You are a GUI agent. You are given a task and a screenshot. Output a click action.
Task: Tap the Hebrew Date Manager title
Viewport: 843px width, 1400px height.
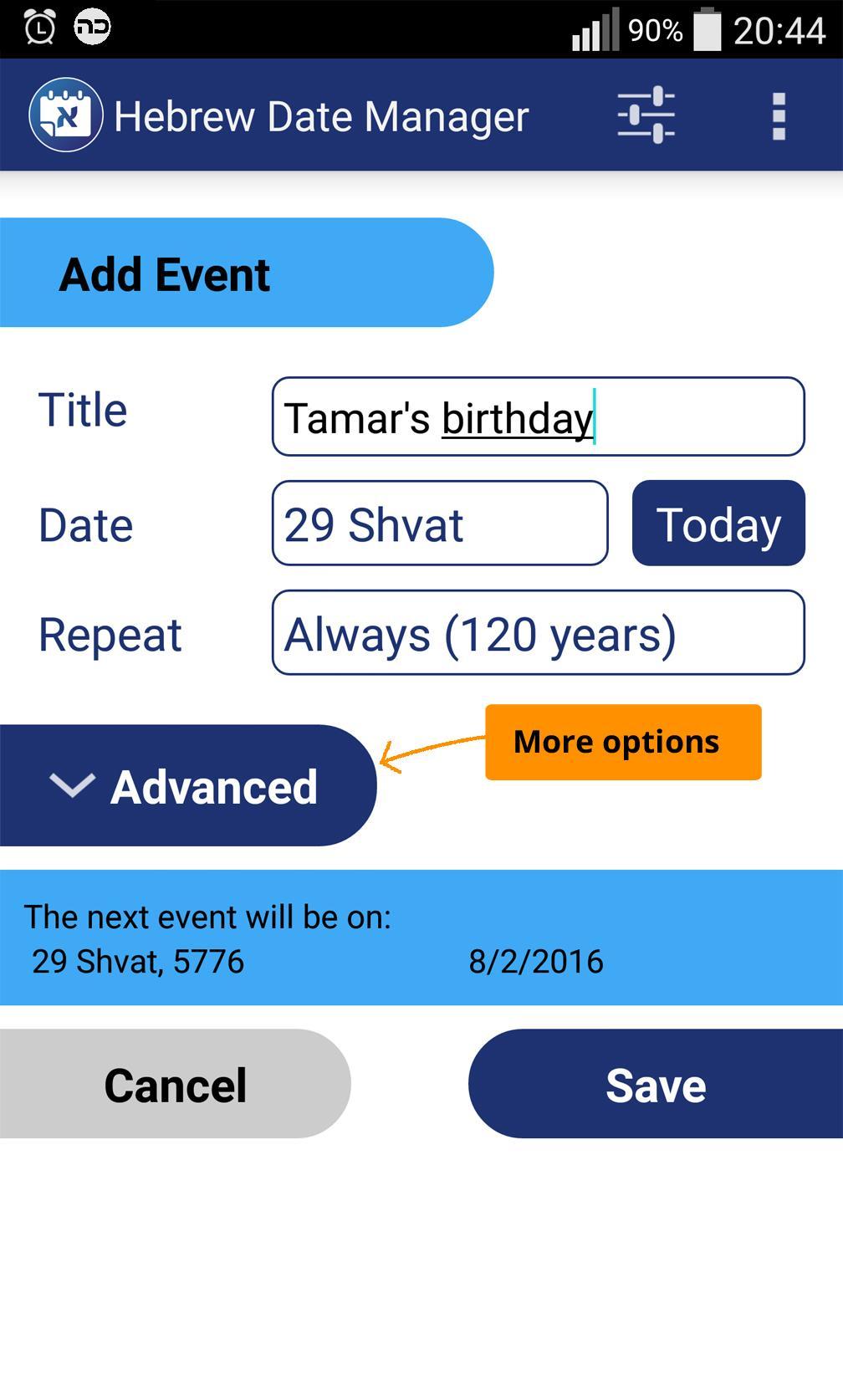point(320,115)
